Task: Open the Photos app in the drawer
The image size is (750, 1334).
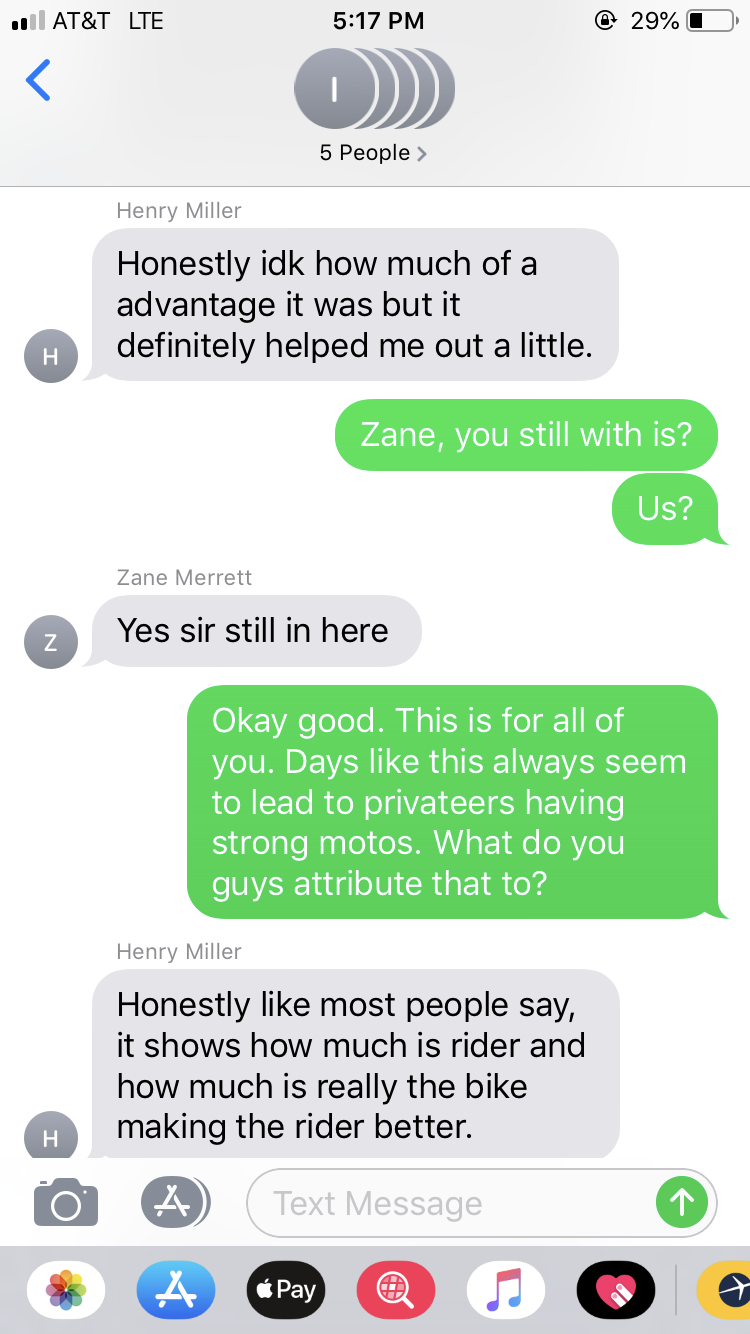Action: pyautogui.click(x=66, y=1290)
